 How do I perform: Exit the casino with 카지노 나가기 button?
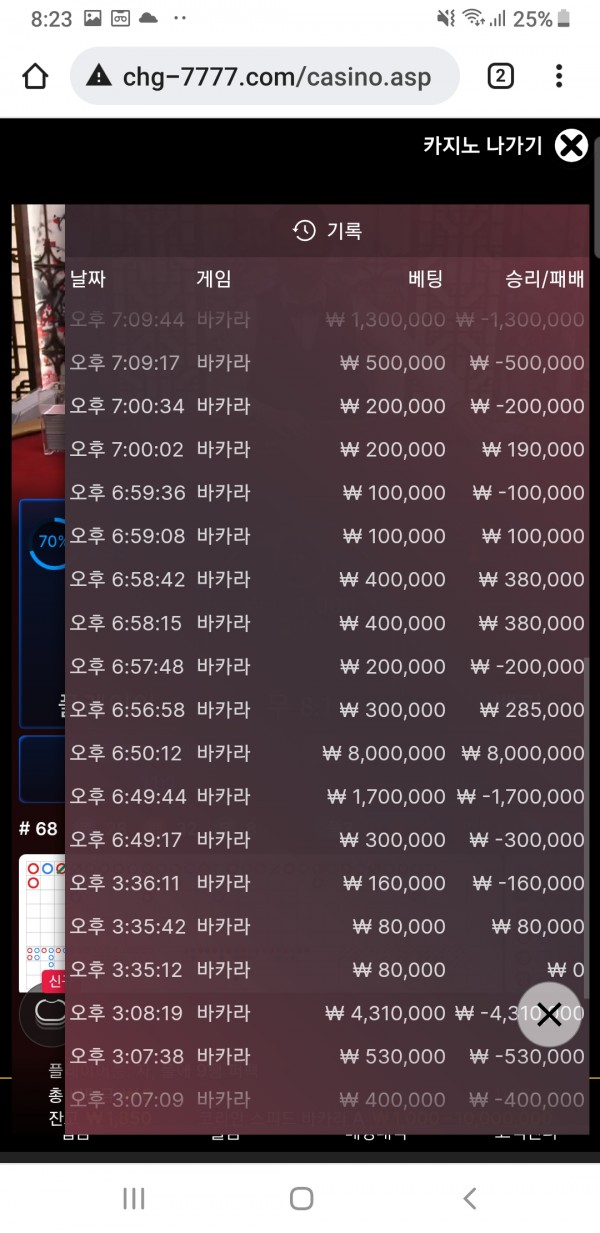[571, 146]
